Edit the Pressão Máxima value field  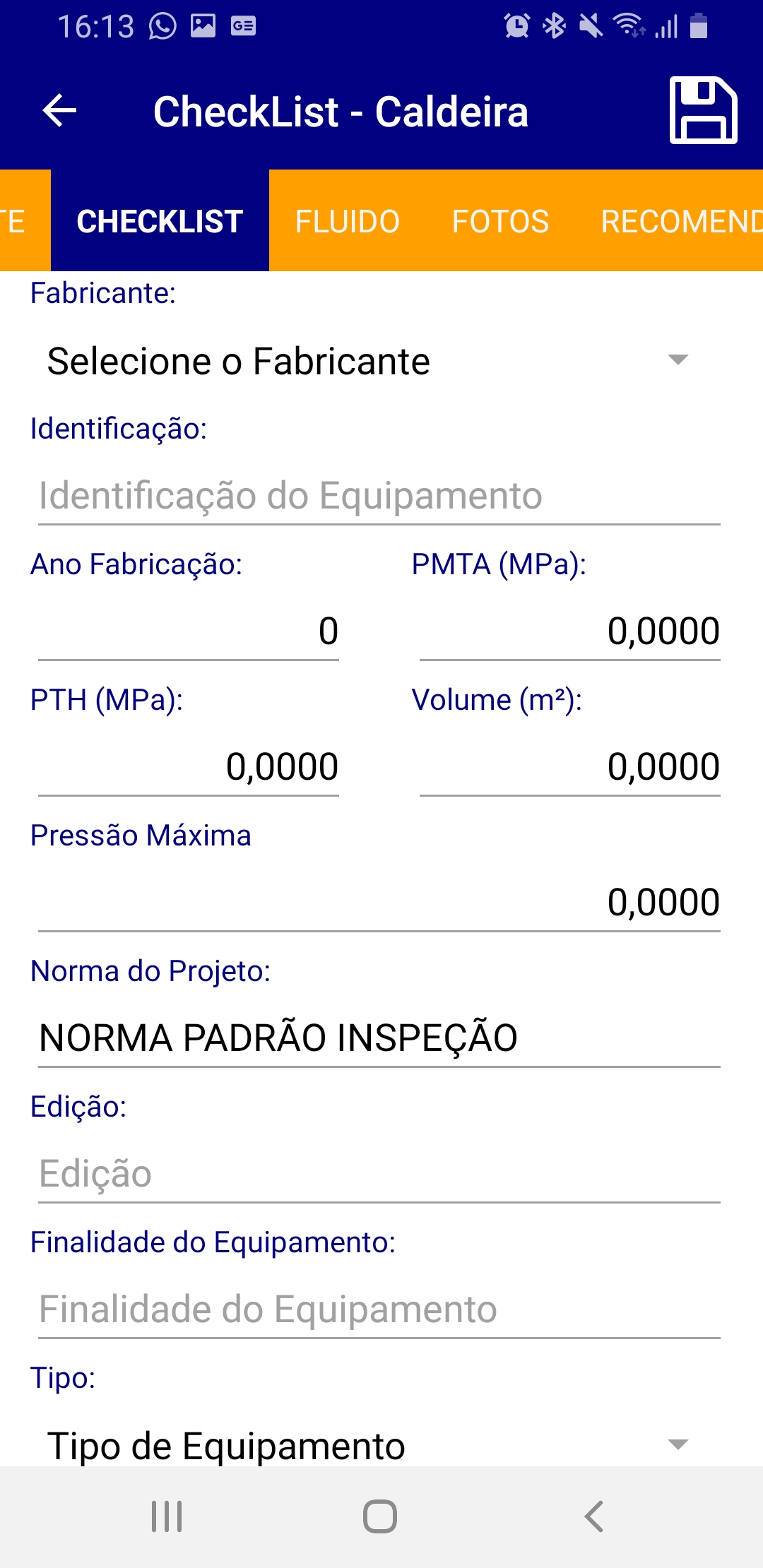pos(379,902)
